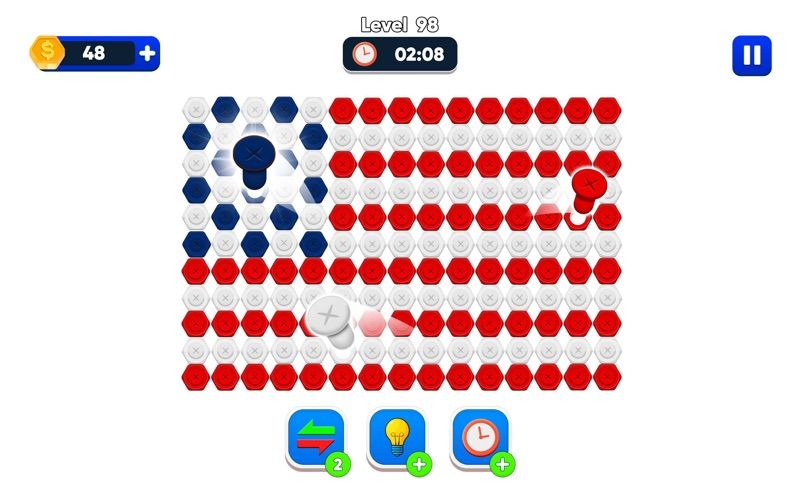Screen dimensions: 800x500
Task: Pause the game
Action: tap(752, 55)
